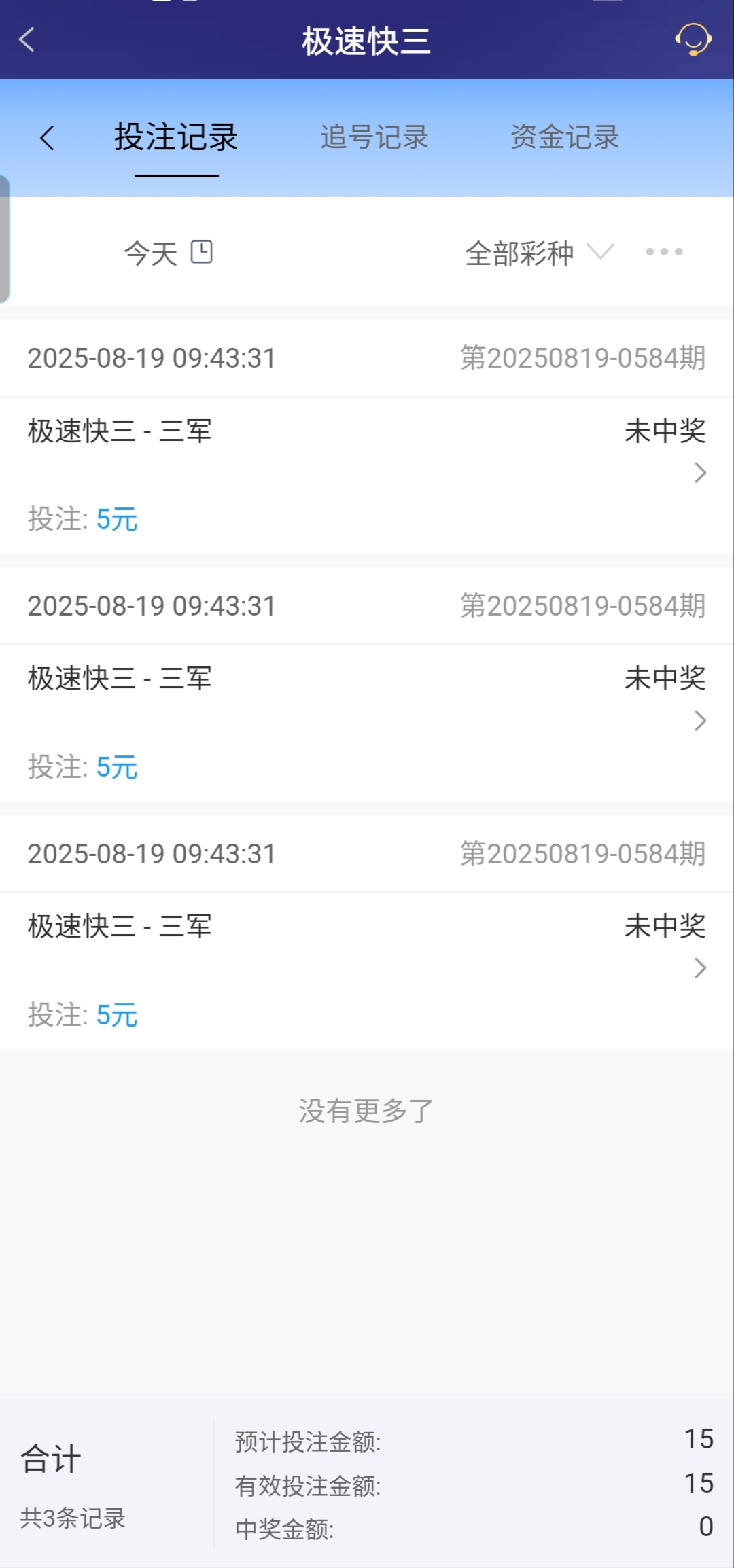Screen dimensions: 734x1568
Task: Tap the back arrow beside 投注记录
Action: tap(47, 138)
